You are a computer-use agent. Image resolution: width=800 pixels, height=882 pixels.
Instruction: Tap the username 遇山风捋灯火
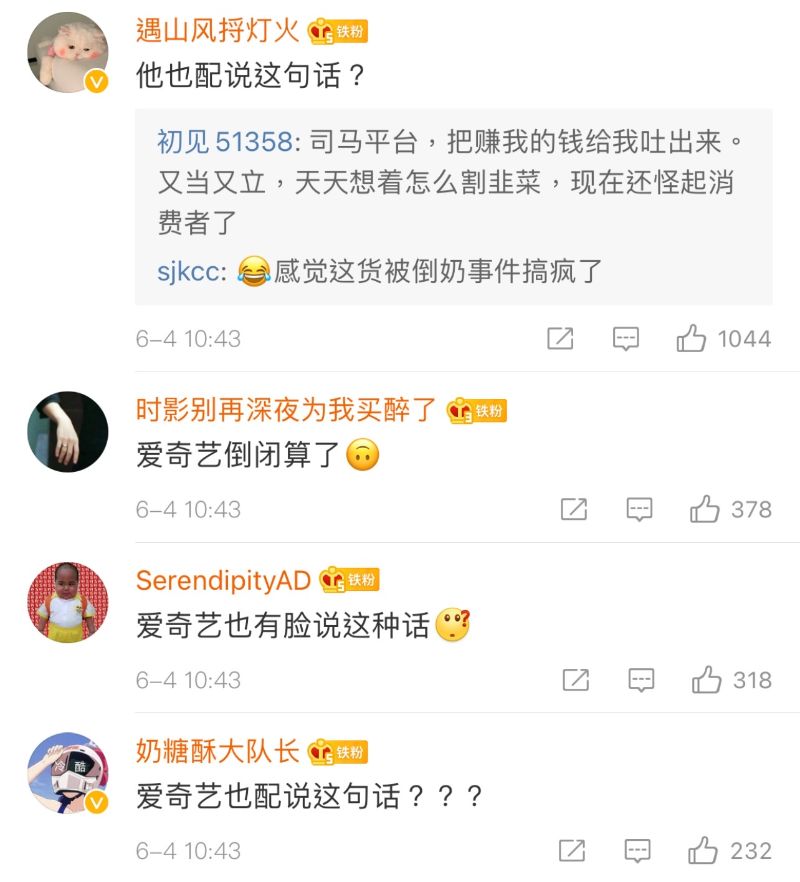tap(217, 31)
